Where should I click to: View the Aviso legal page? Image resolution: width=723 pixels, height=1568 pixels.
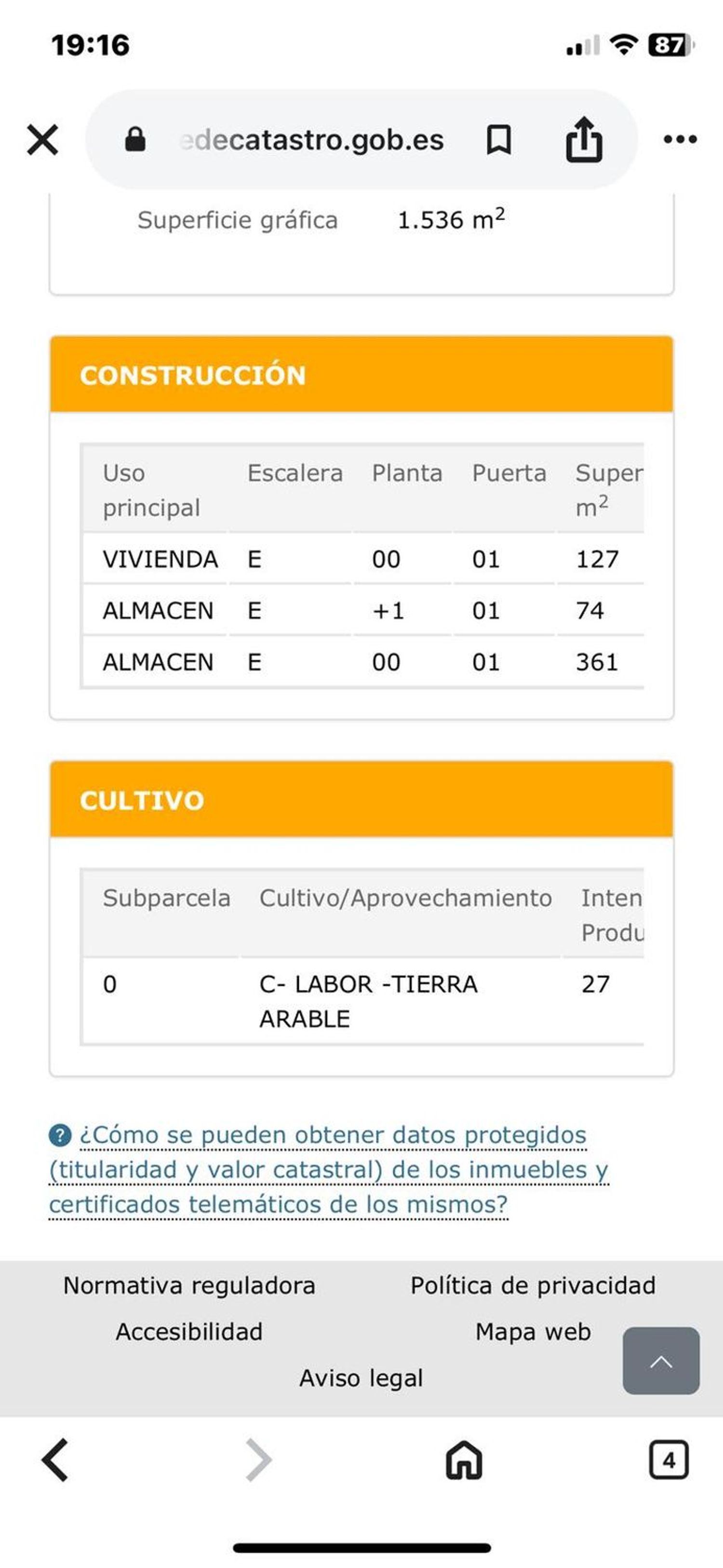pos(361,1377)
